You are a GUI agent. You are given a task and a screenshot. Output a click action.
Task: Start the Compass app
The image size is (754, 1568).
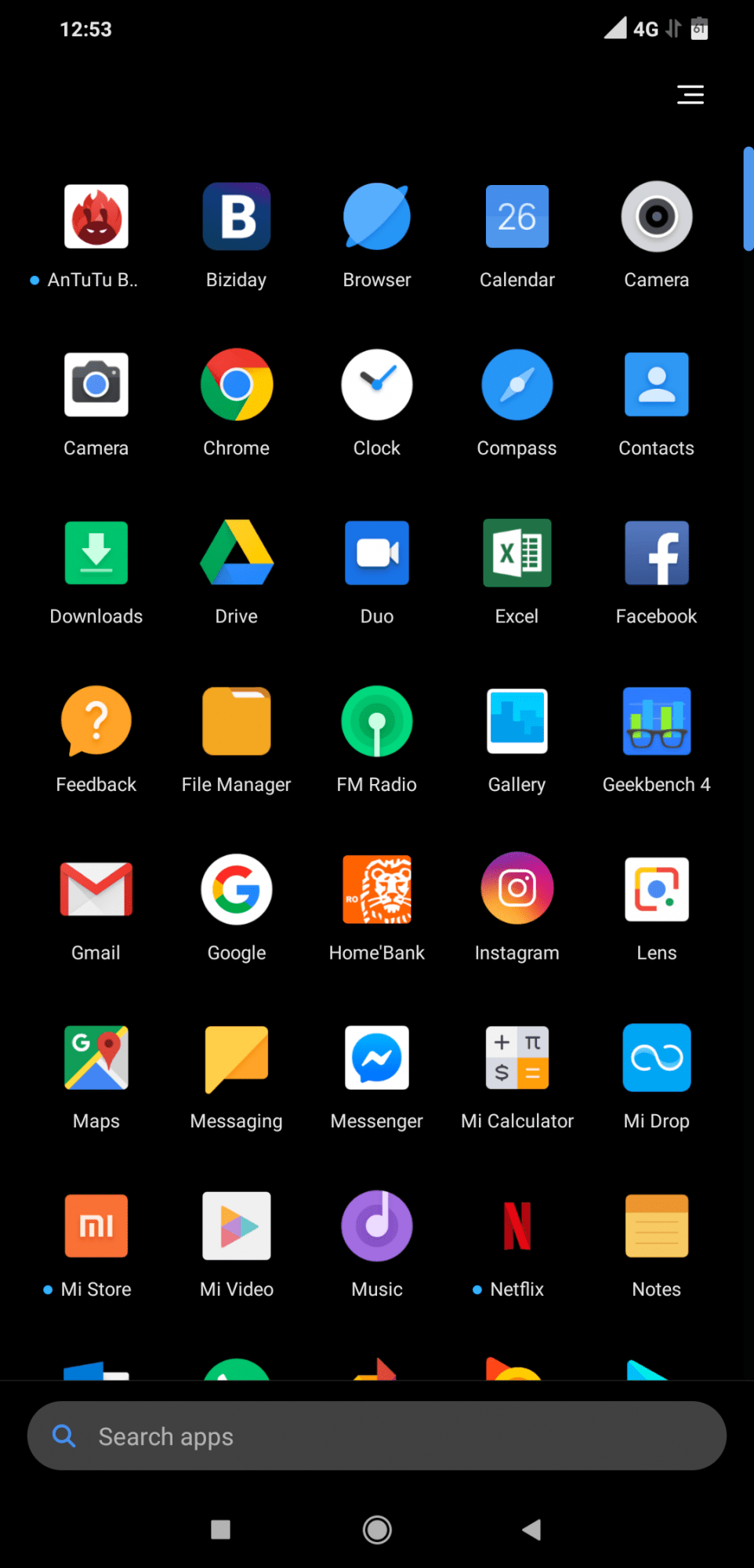[517, 385]
